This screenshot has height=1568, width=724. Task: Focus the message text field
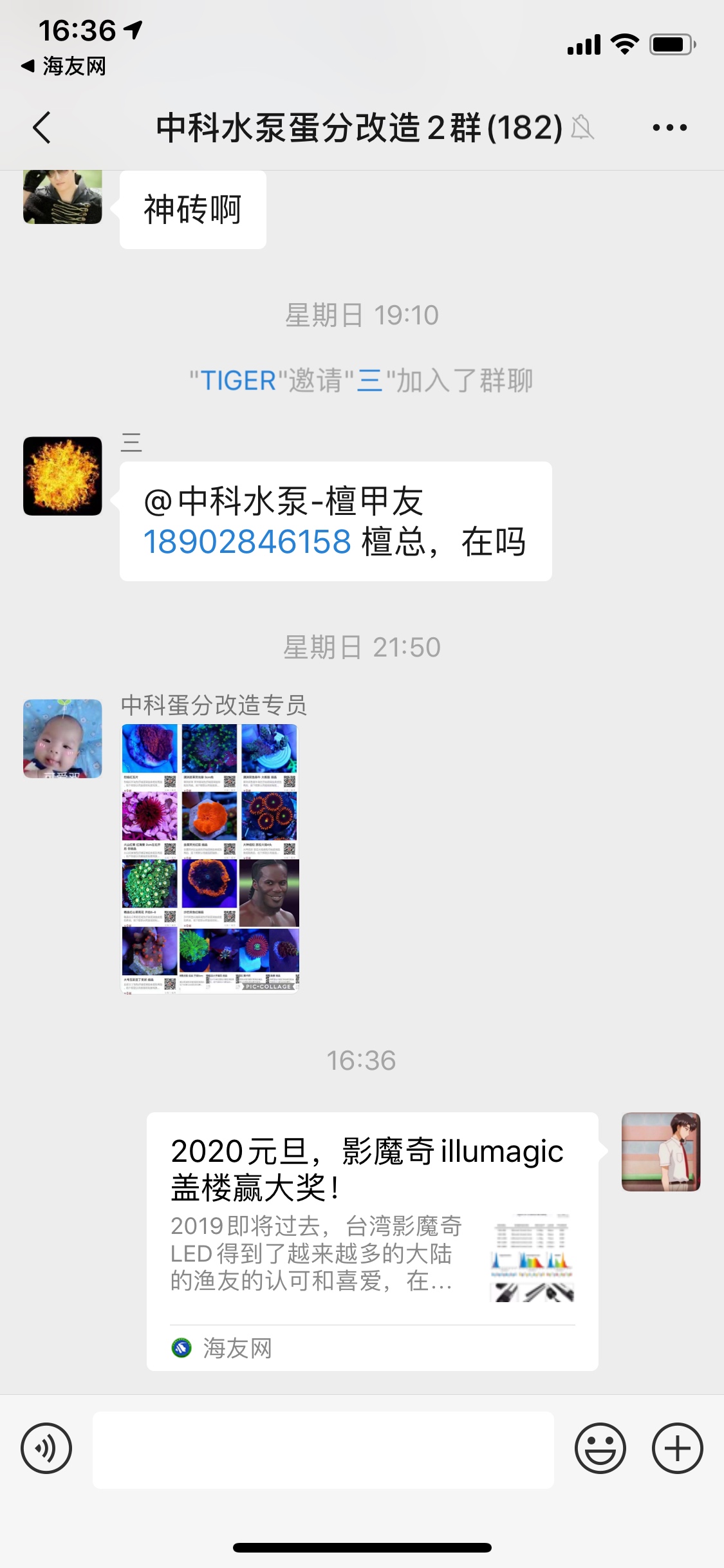coord(323,1450)
